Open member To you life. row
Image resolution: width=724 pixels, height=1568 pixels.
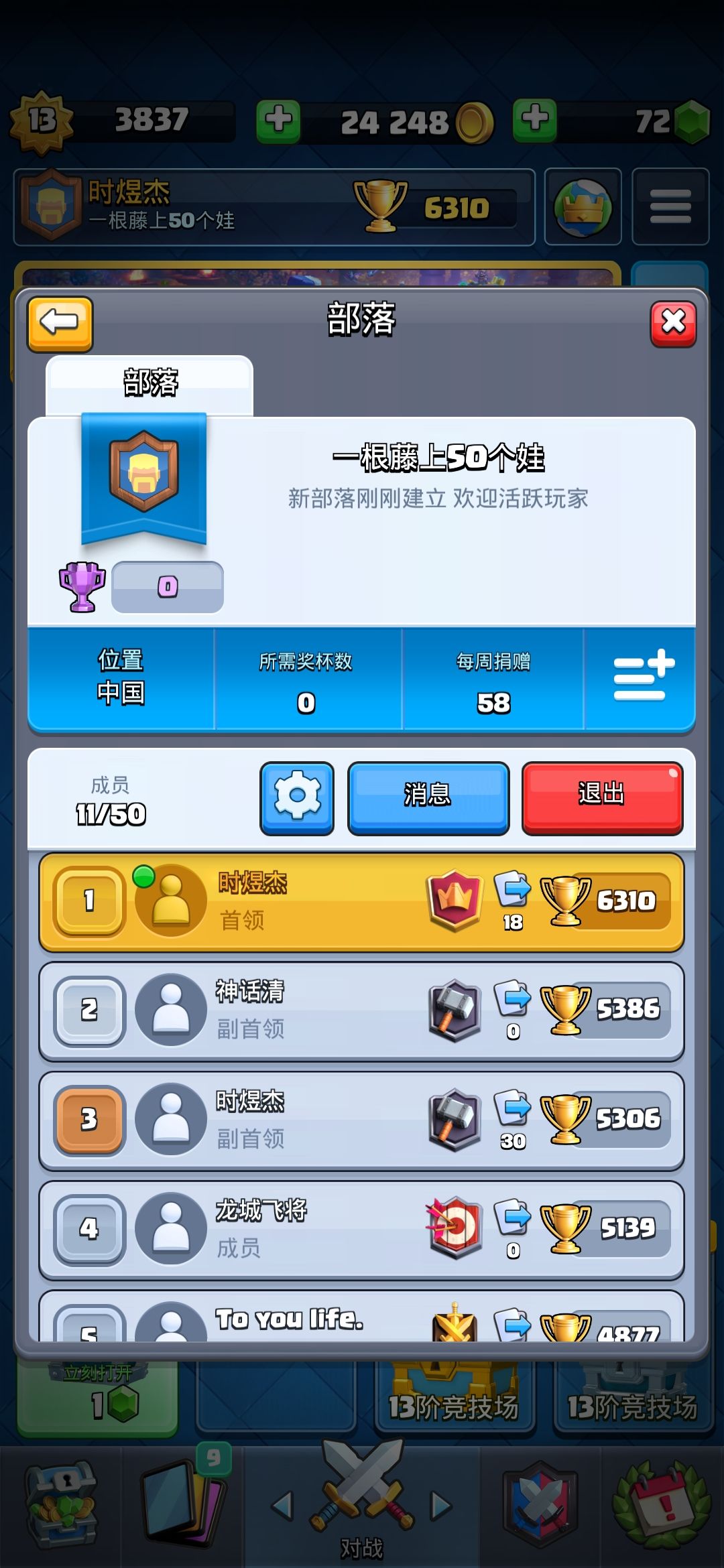click(361, 1316)
